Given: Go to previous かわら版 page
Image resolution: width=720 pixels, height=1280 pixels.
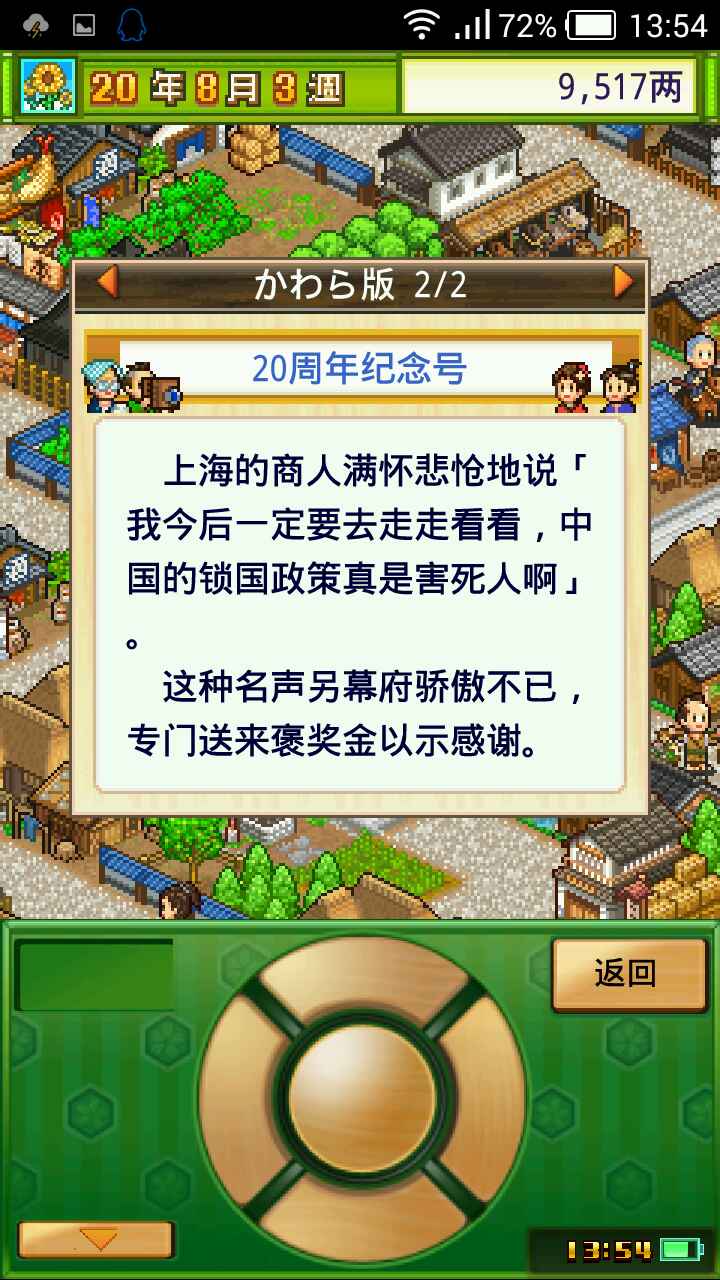Looking at the screenshot, I should (x=107, y=283).
